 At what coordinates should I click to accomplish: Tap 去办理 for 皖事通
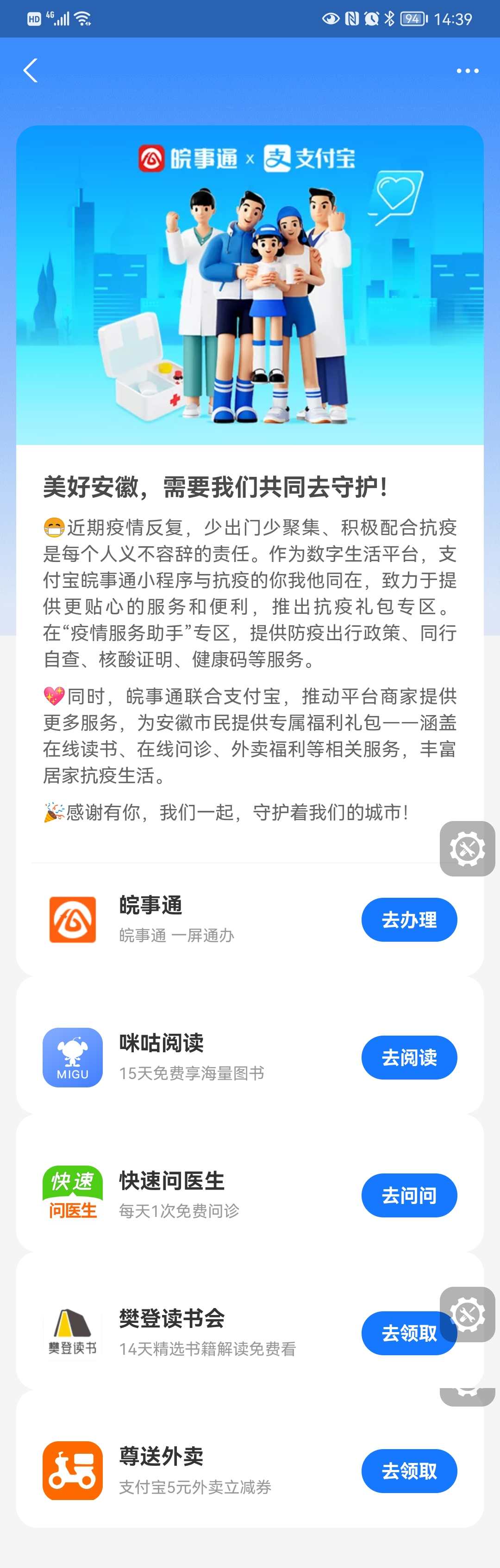click(x=409, y=919)
